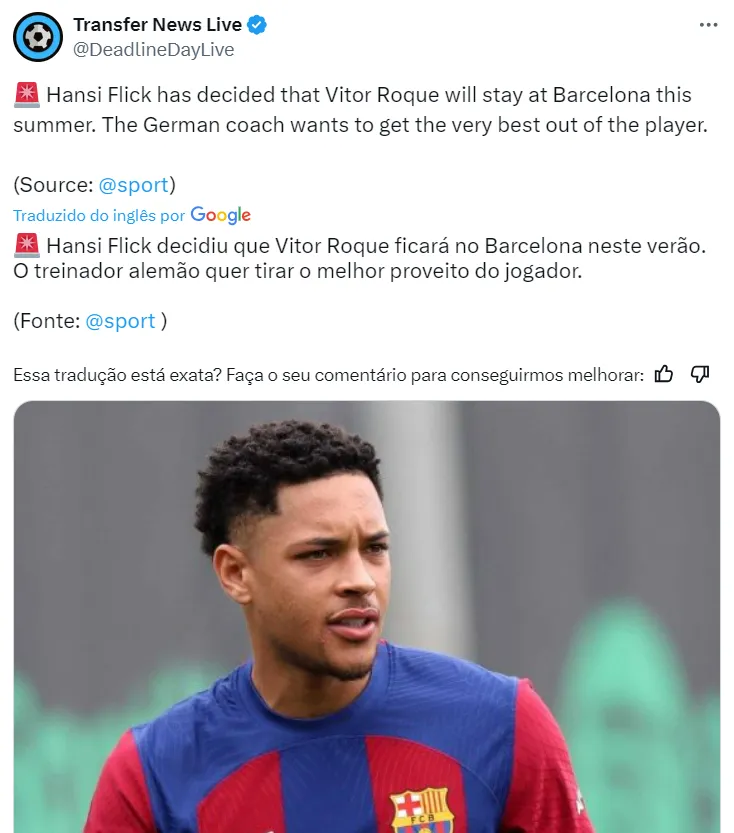Open @sport mention after Fonte
This screenshot has height=833, width=734.
click(120, 321)
